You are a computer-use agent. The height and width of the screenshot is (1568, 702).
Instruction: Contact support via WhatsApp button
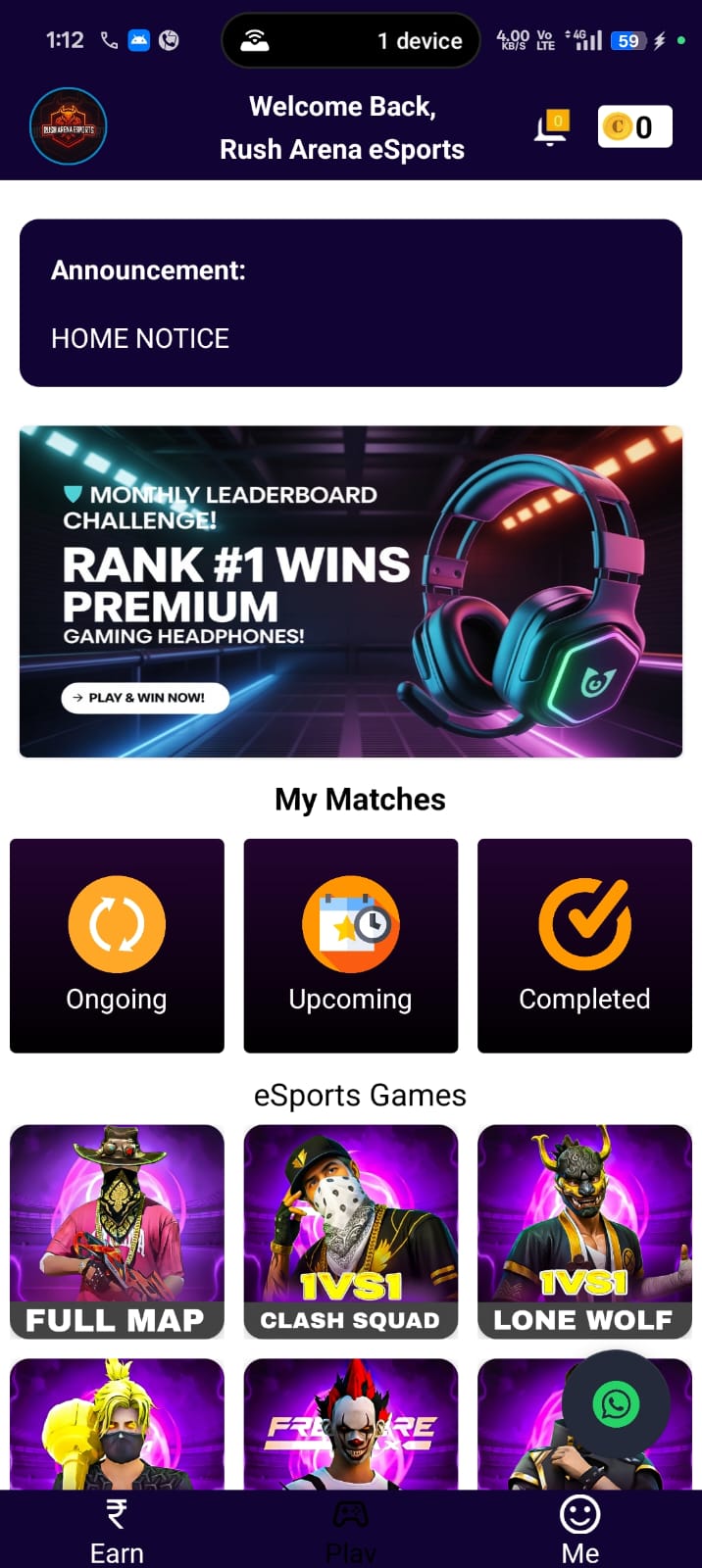pyautogui.click(x=616, y=1404)
